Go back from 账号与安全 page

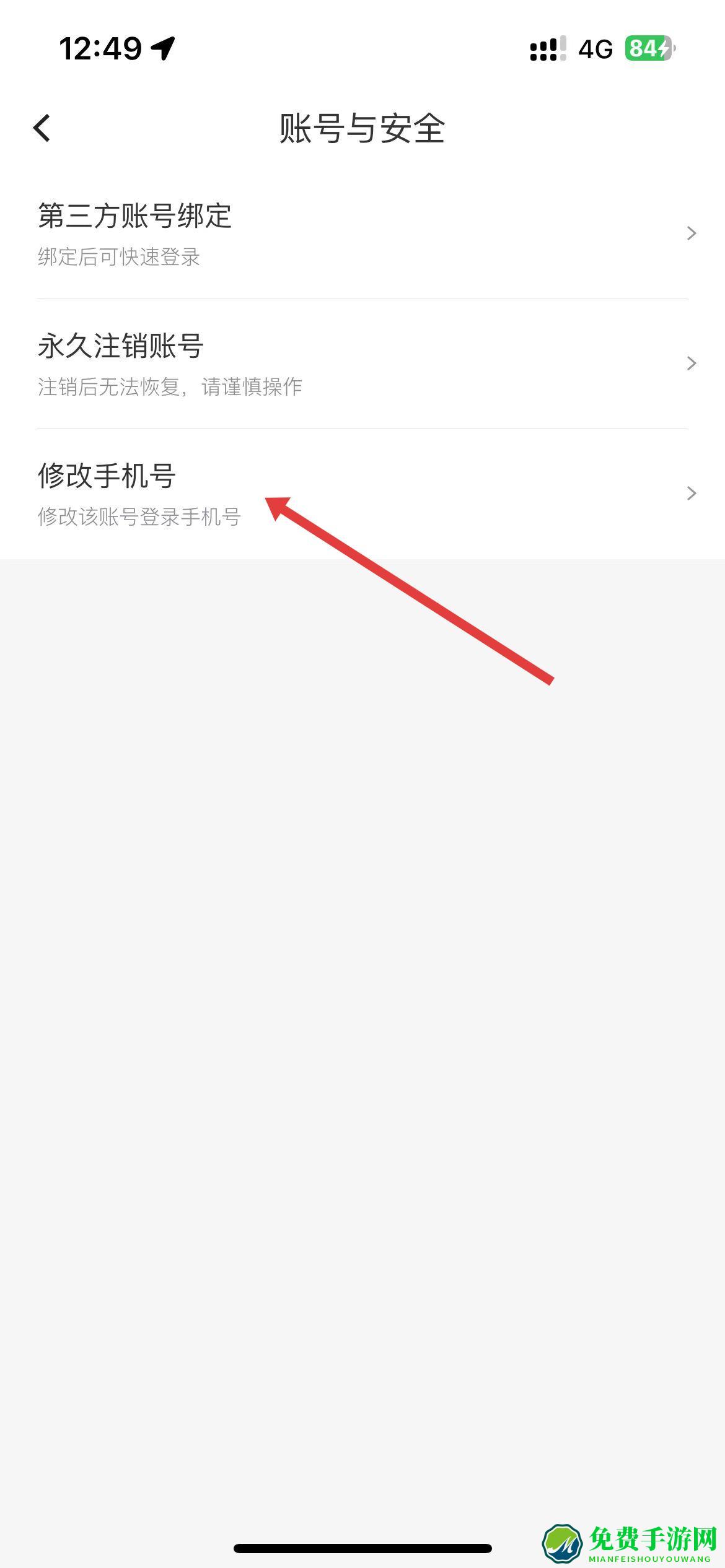(x=42, y=128)
